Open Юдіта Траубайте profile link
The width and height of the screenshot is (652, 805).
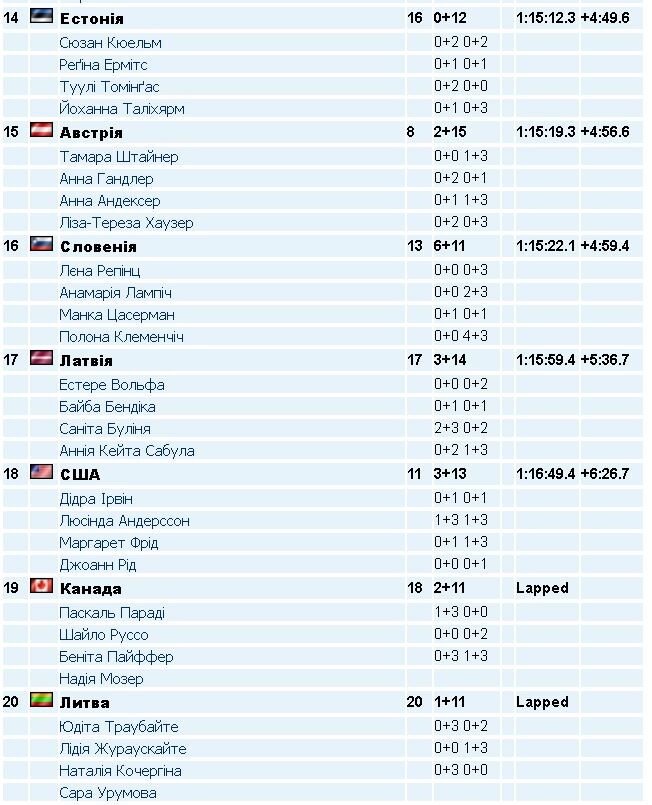click(119, 727)
